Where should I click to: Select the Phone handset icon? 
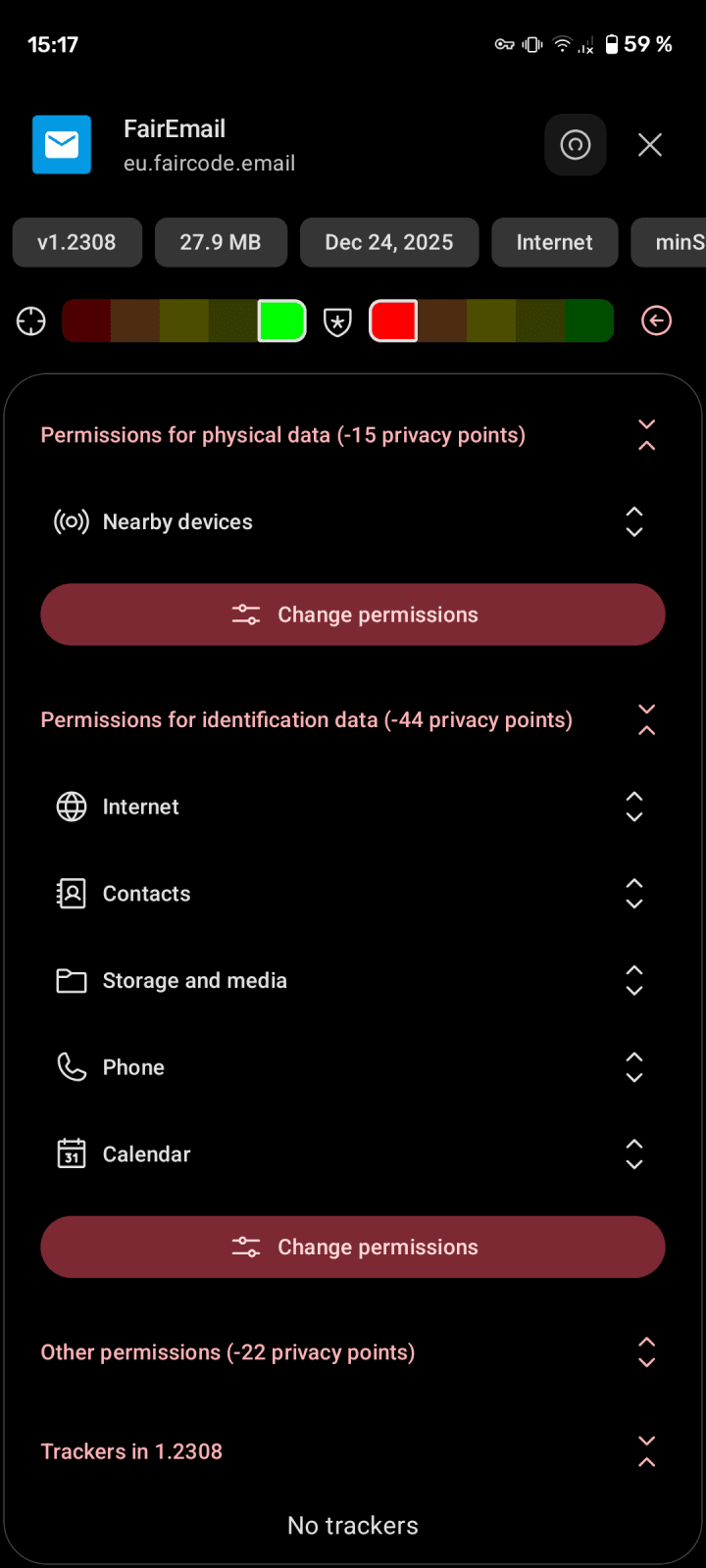point(71,1067)
